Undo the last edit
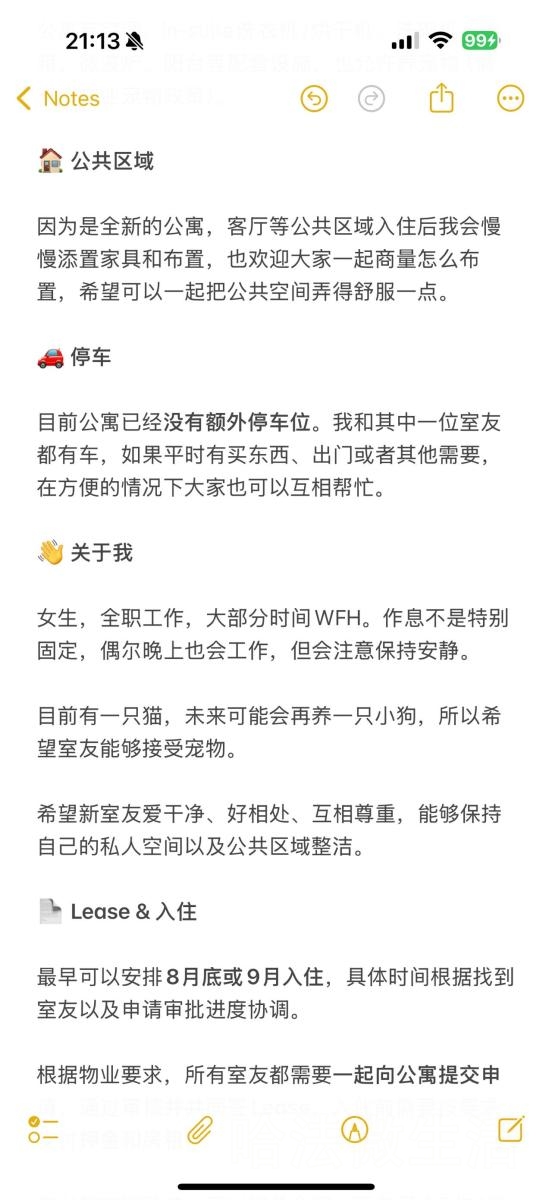The image size is (552, 1200). pos(314,98)
